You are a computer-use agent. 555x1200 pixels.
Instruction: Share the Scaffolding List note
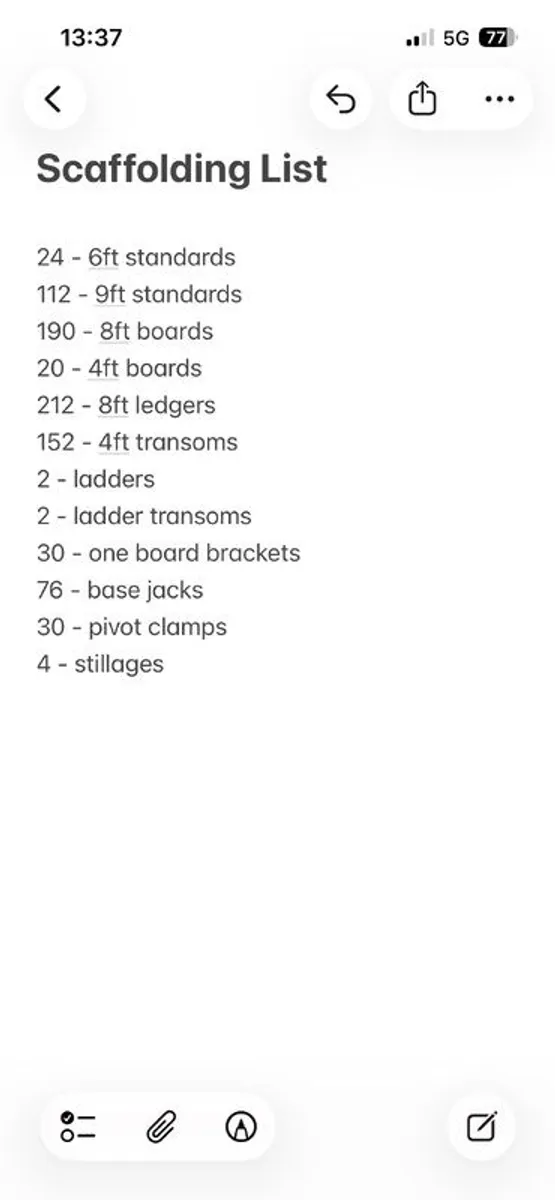(x=423, y=98)
